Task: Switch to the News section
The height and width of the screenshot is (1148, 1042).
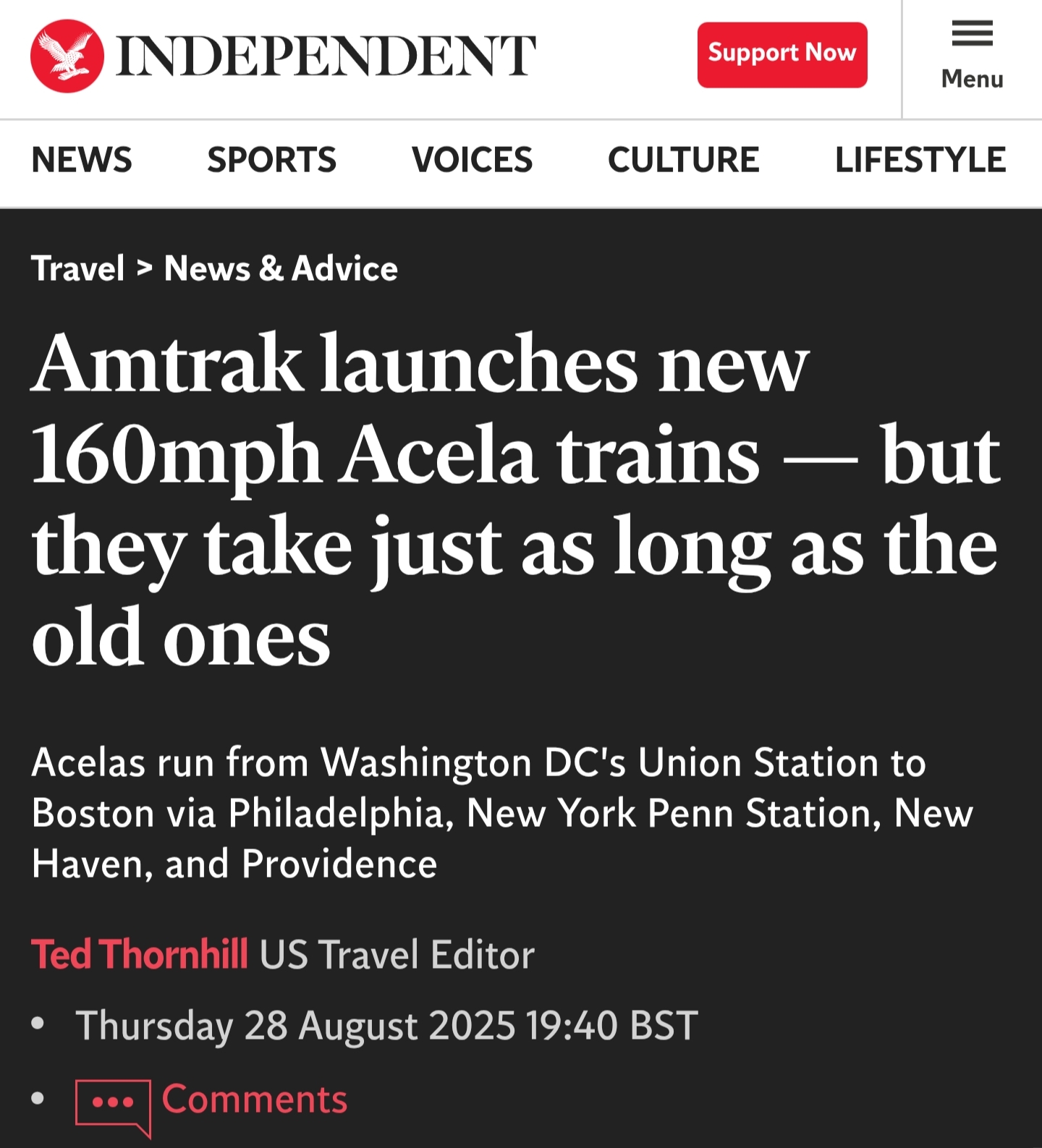Action: 82,160
